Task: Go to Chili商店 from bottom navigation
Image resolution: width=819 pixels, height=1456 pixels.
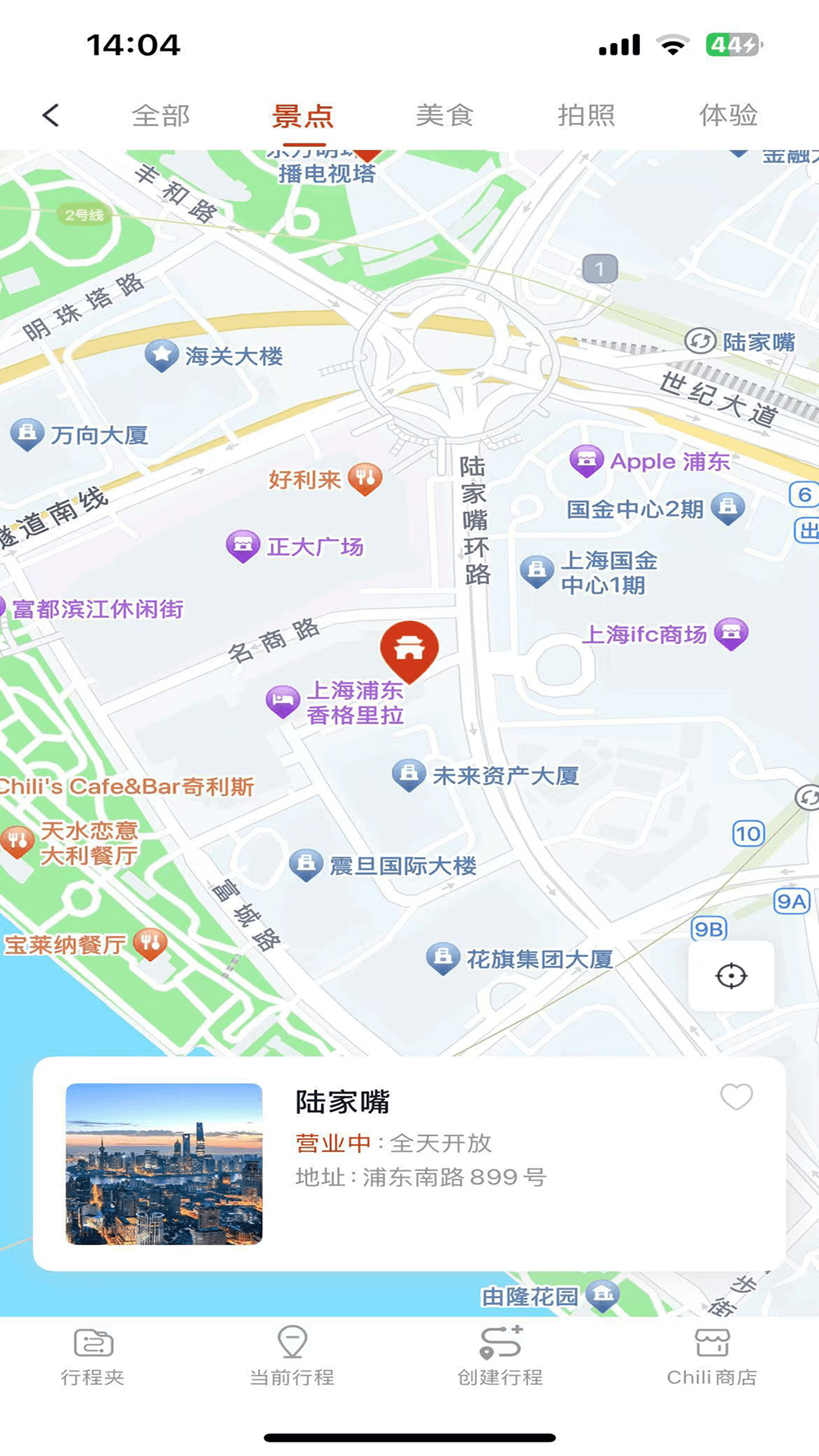Action: point(712,1359)
